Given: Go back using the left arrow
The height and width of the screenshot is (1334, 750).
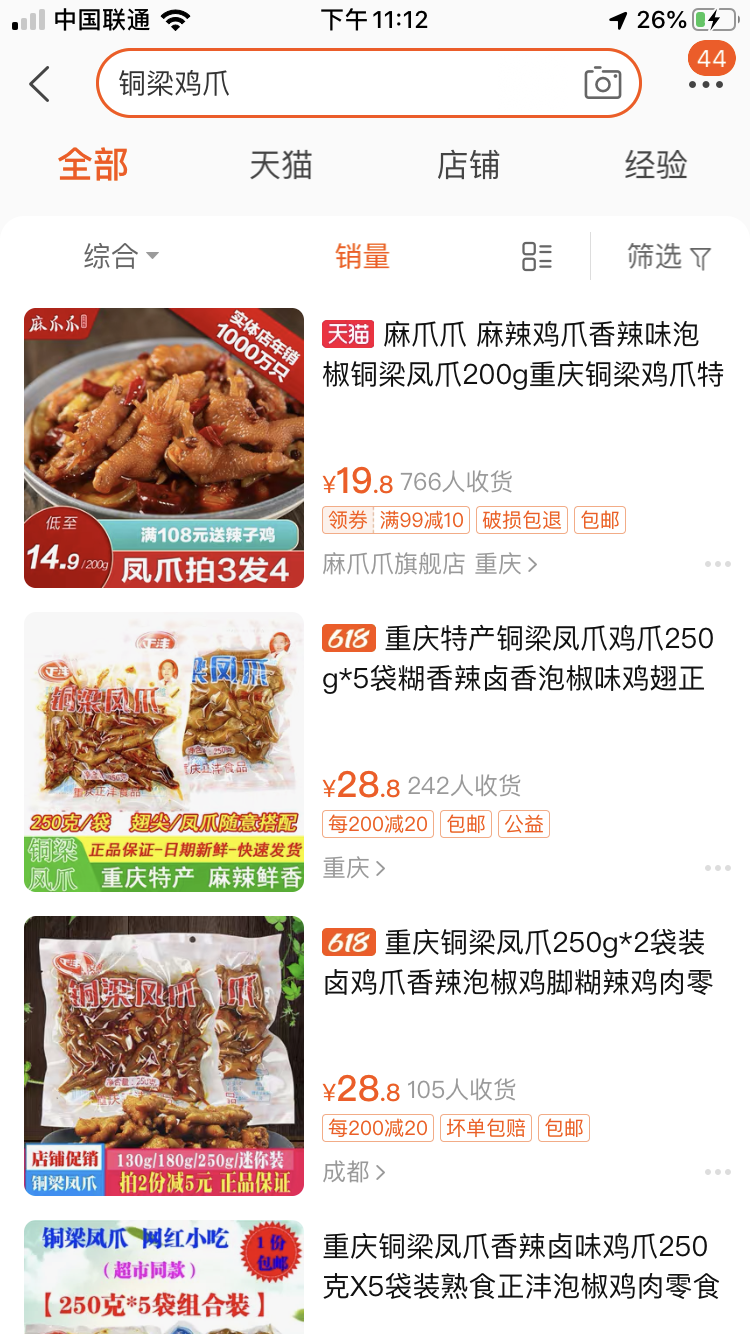Looking at the screenshot, I should click(38, 84).
